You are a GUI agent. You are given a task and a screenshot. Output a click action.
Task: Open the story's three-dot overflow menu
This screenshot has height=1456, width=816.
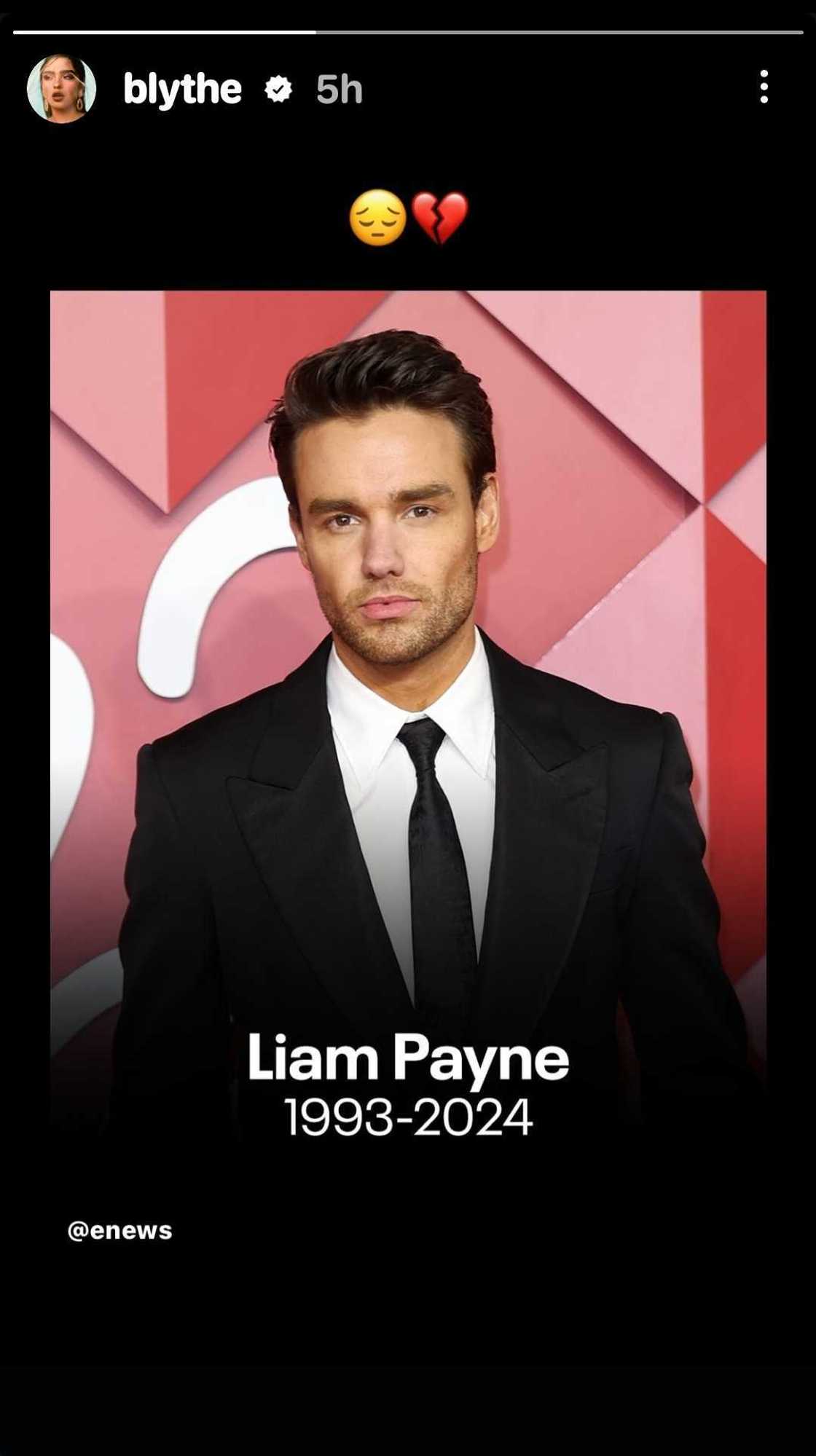764,87
